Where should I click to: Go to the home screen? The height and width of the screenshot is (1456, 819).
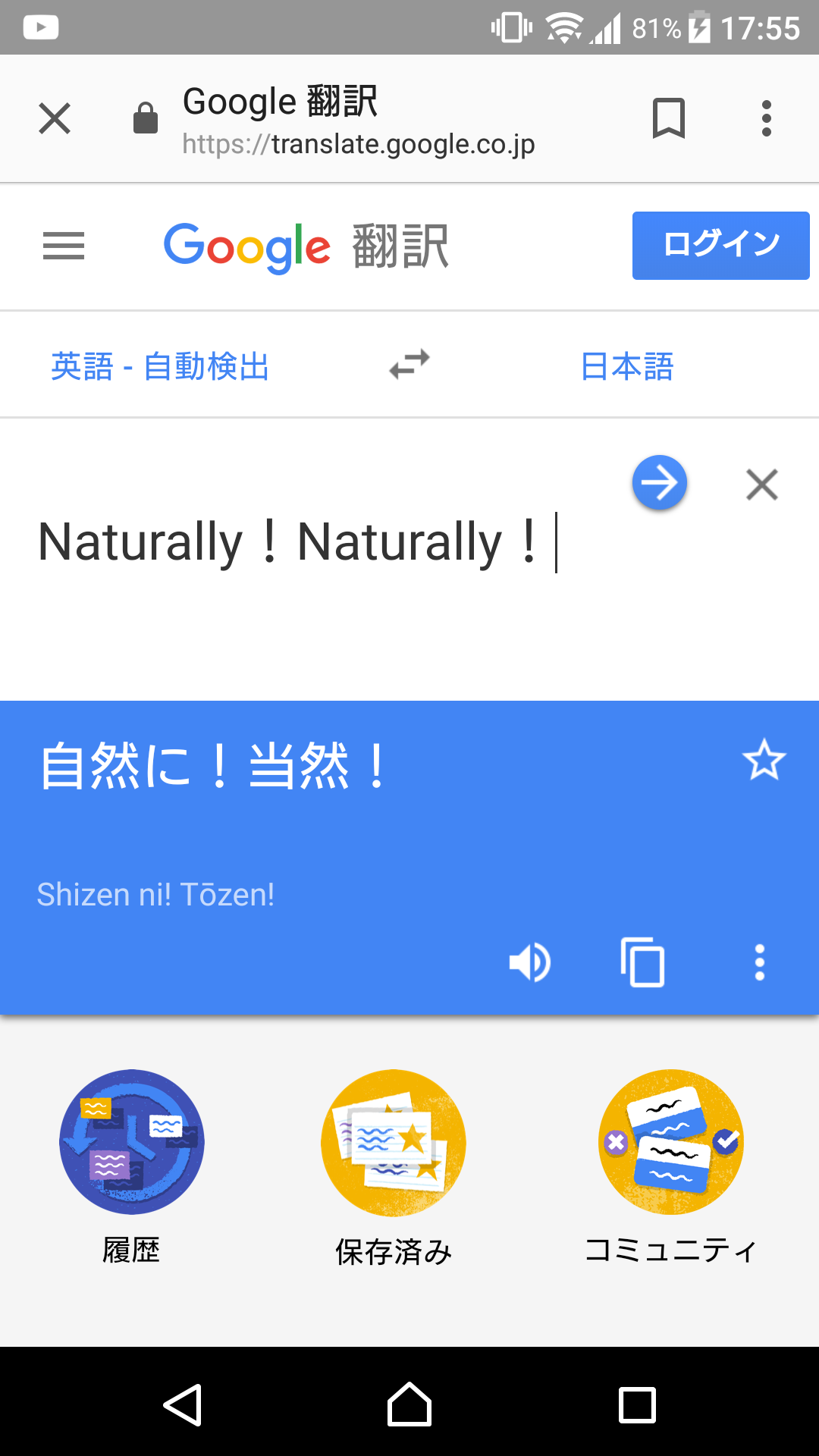coord(409,1404)
